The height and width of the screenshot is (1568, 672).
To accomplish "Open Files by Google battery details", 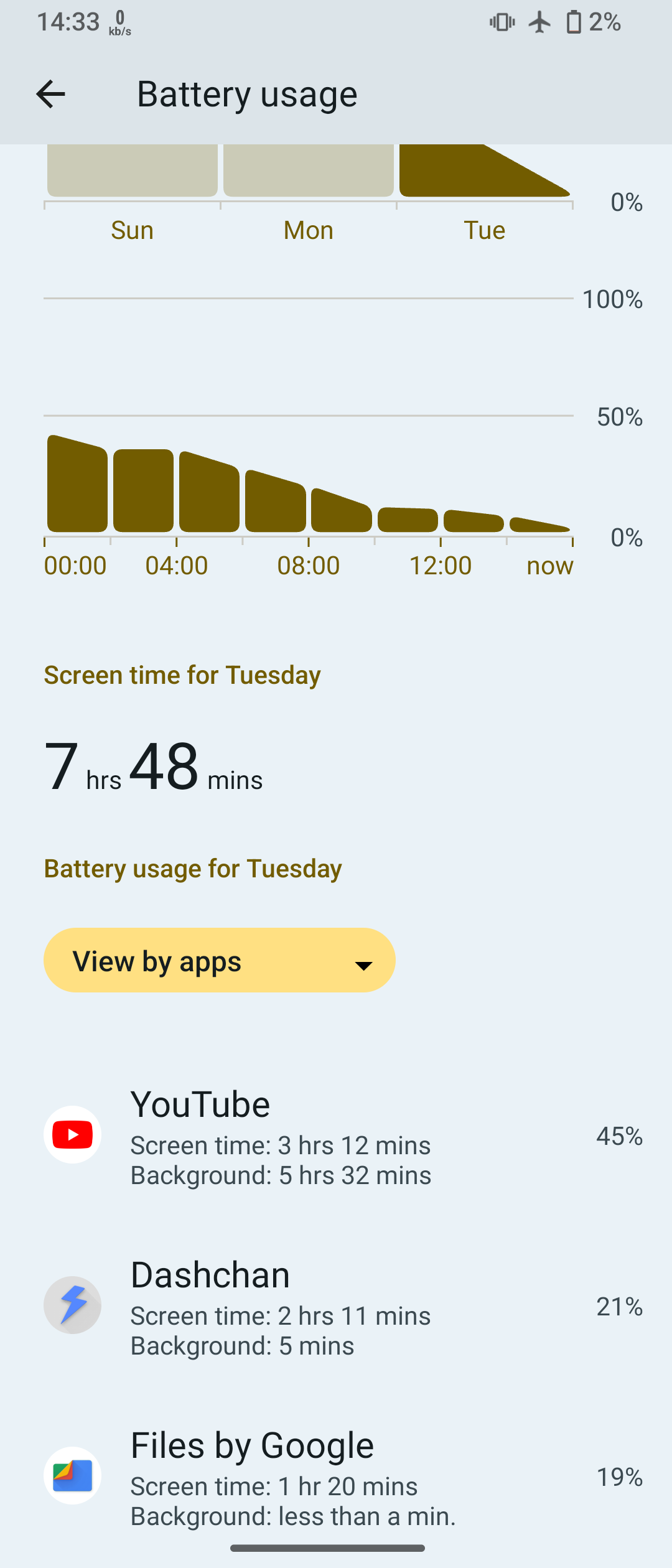I will click(x=336, y=1477).
